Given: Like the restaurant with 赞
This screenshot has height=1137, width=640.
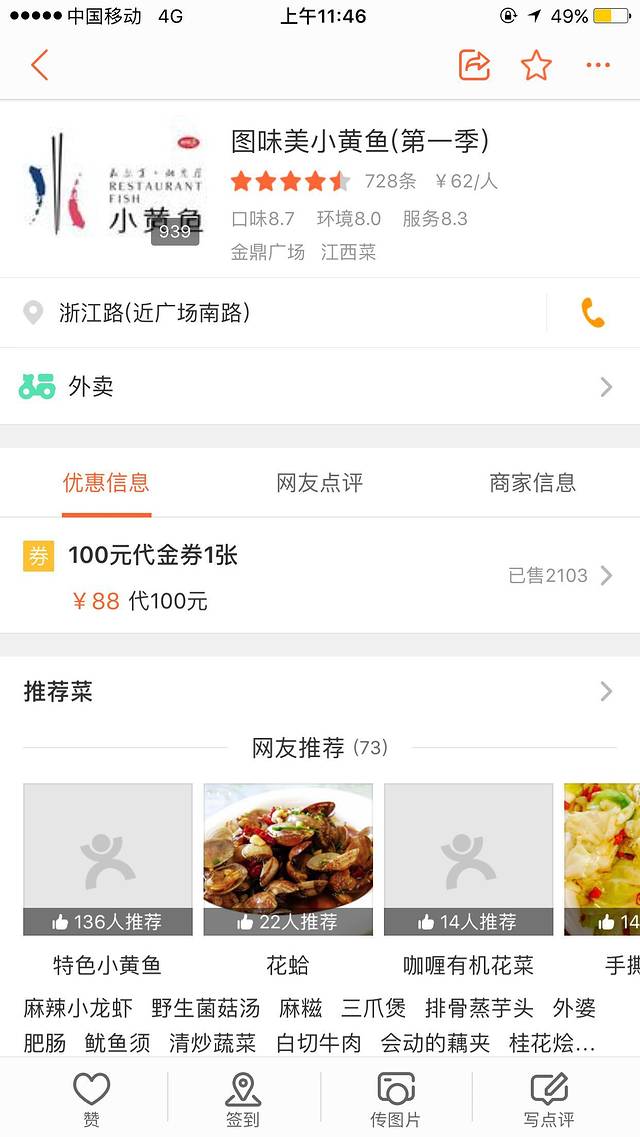Looking at the screenshot, I should [91, 1098].
